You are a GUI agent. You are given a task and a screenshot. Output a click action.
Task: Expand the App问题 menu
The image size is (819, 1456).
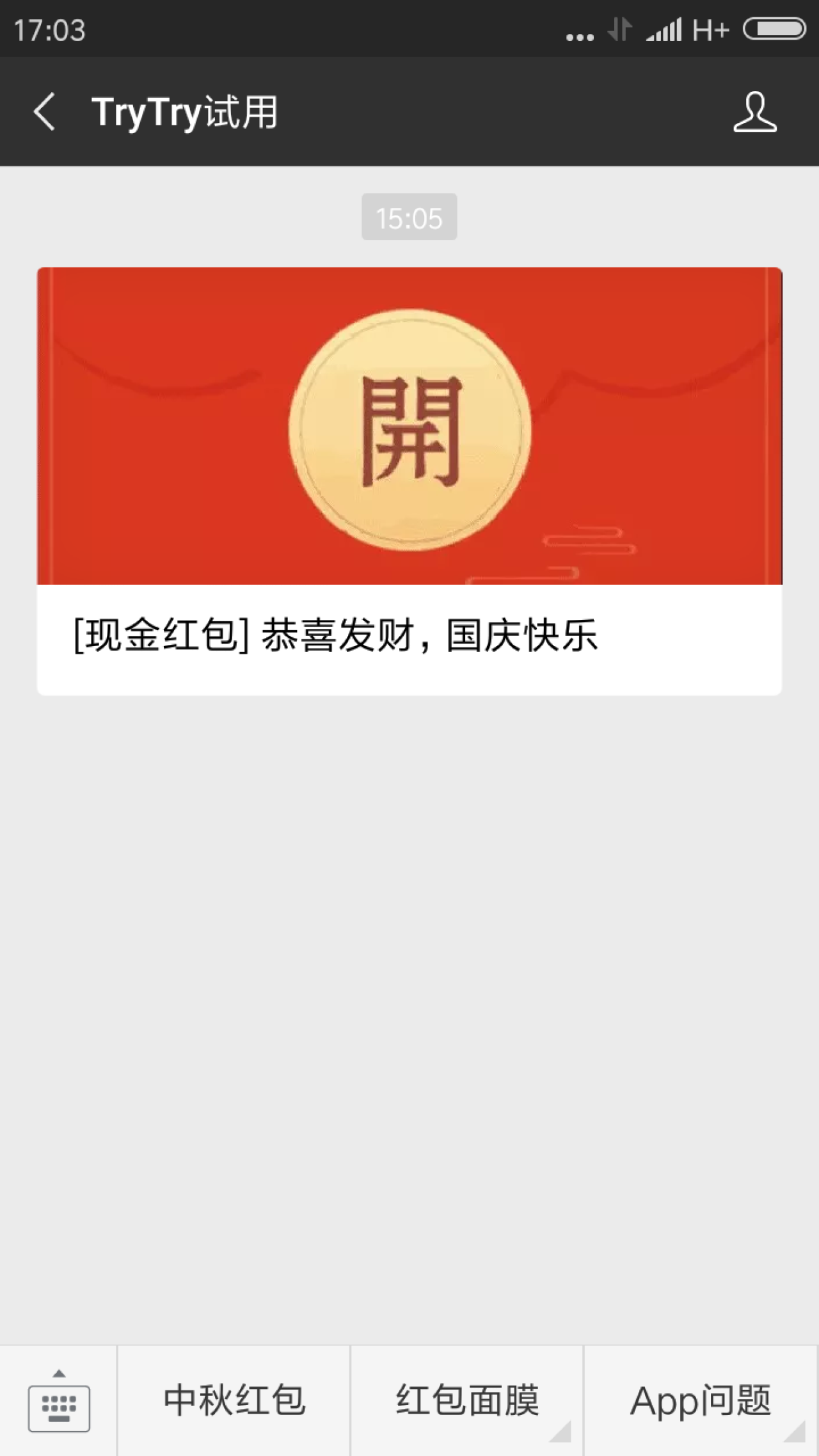701,1400
